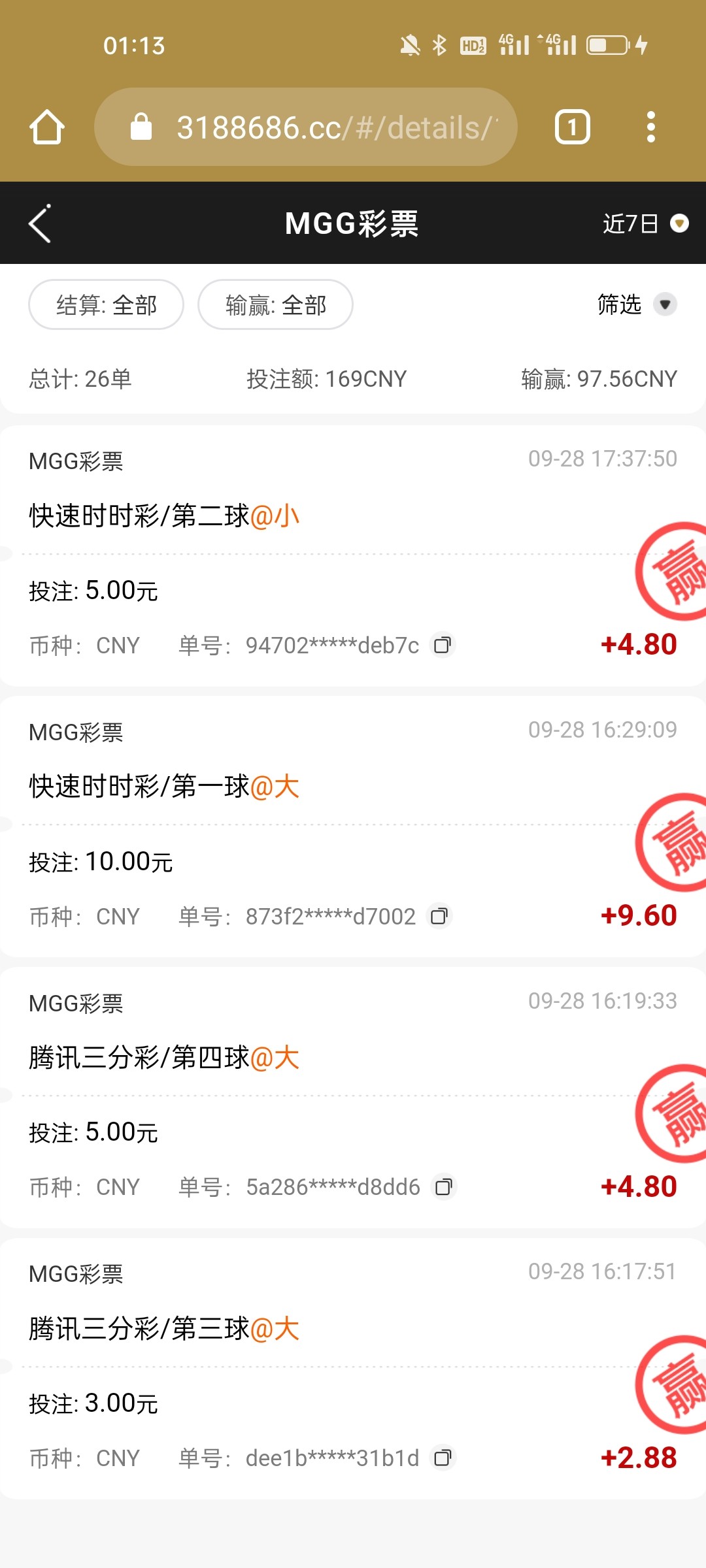Copy order number 873f2*****d7002

tap(441, 916)
